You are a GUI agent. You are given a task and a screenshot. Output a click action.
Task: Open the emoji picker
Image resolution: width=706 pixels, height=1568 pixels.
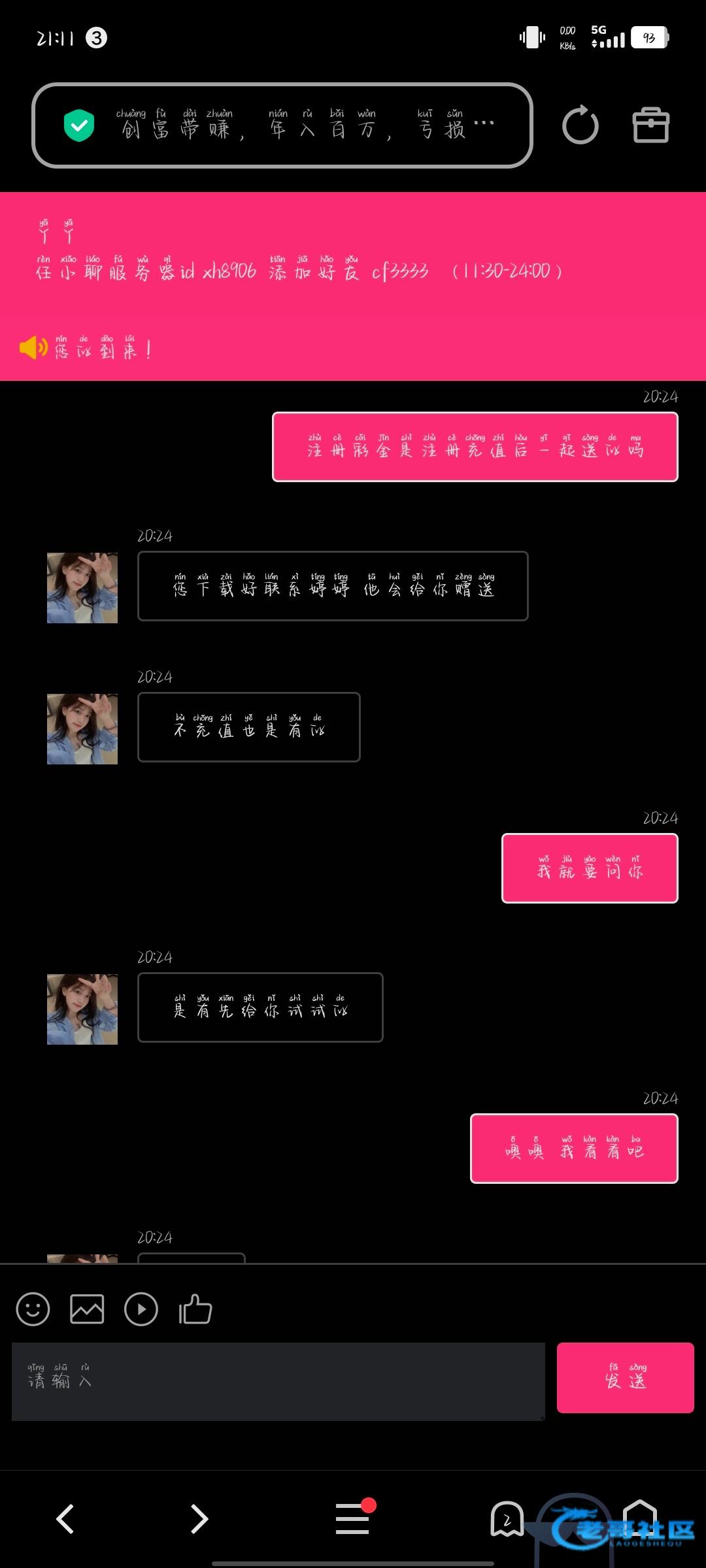(x=33, y=1309)
